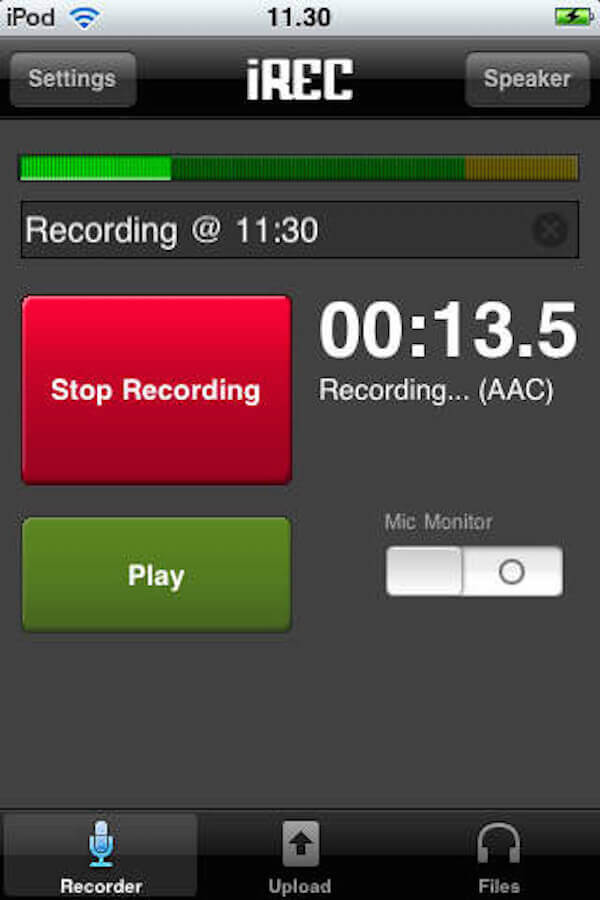Tap the Speaker button

click(527, 79)
